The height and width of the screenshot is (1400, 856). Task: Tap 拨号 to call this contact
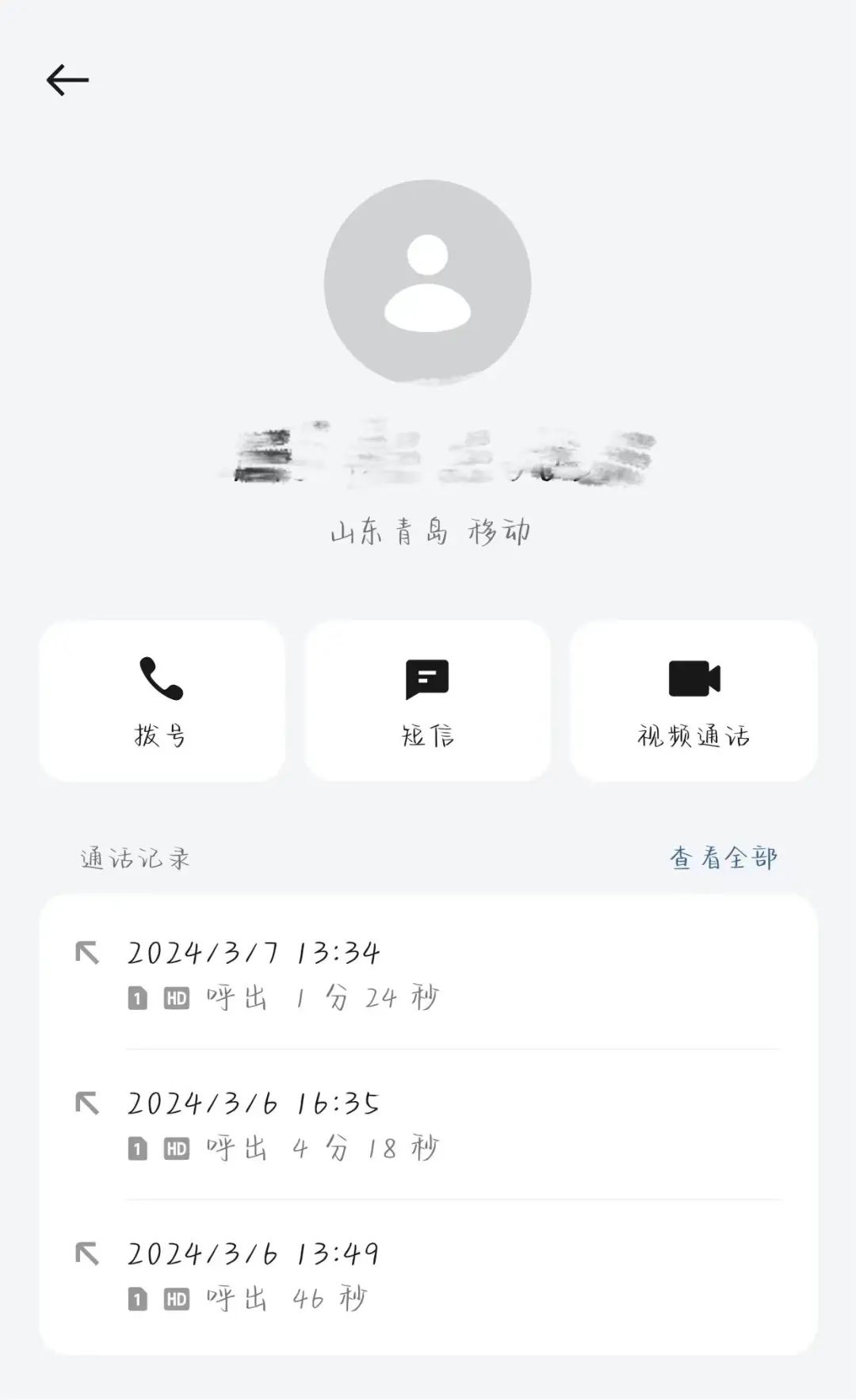[x=162, y=701]
